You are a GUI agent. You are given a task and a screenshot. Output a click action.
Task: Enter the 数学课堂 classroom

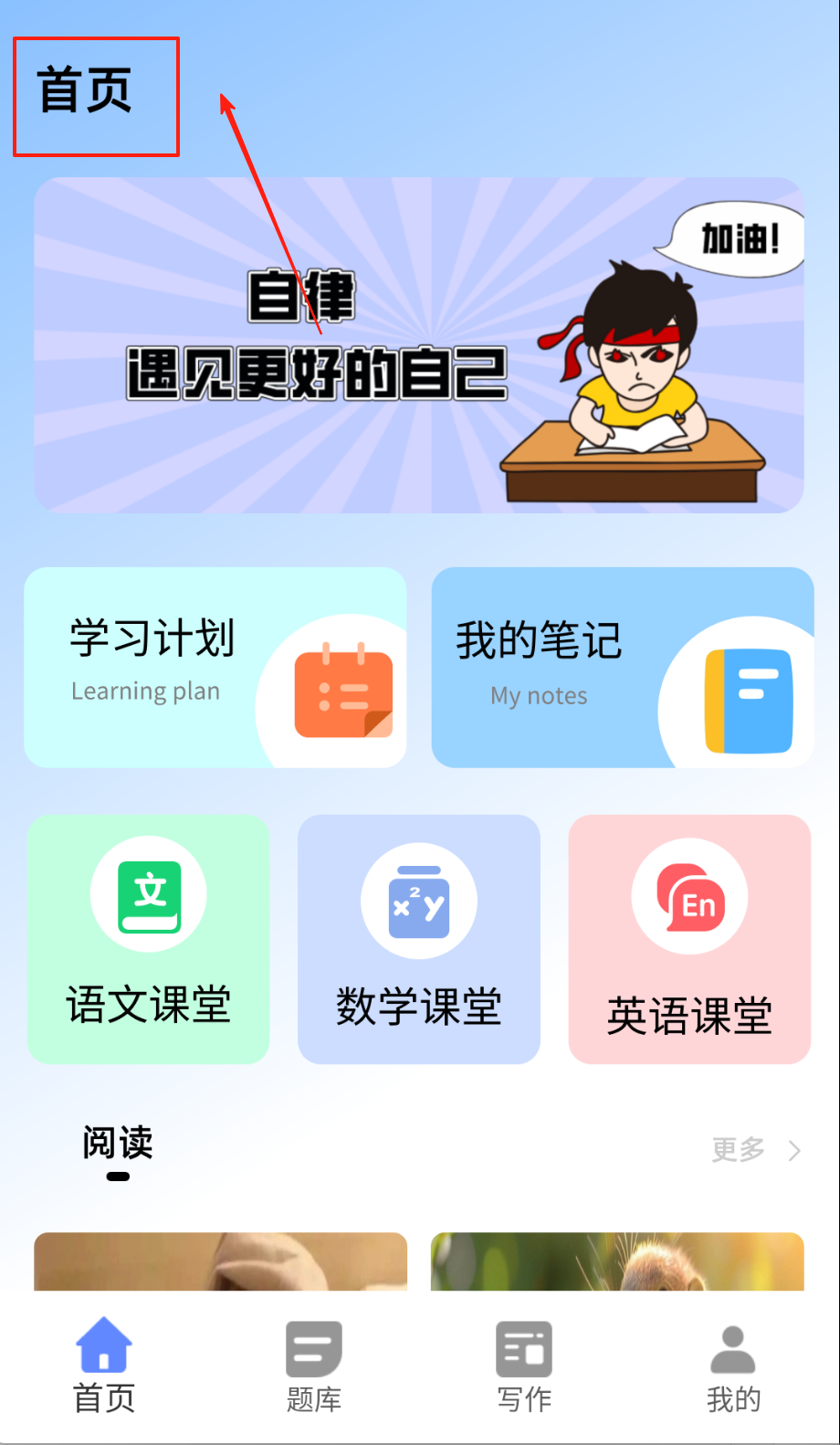pos(418,939)
